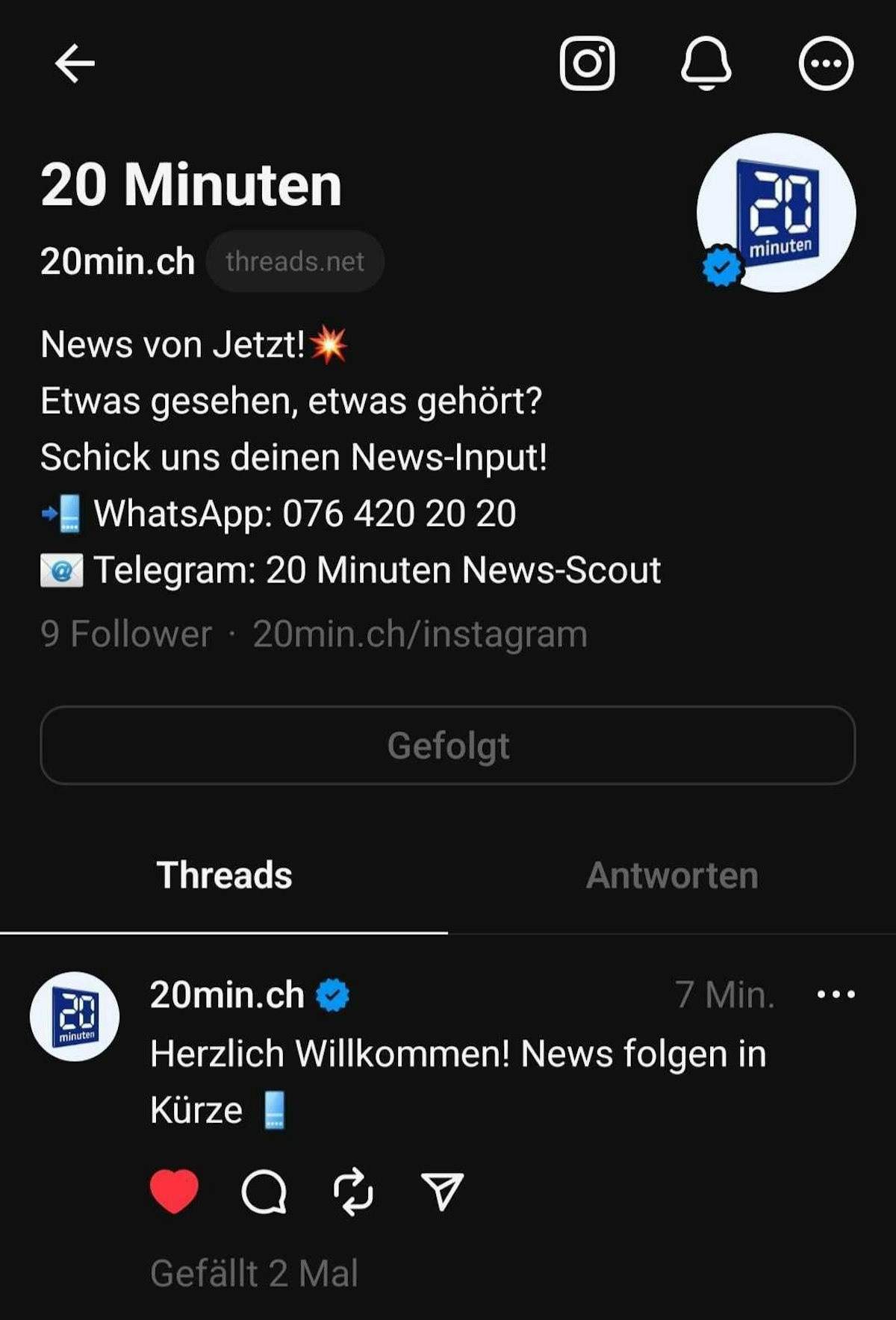Tap the threads.net badge

coord(295,261)
